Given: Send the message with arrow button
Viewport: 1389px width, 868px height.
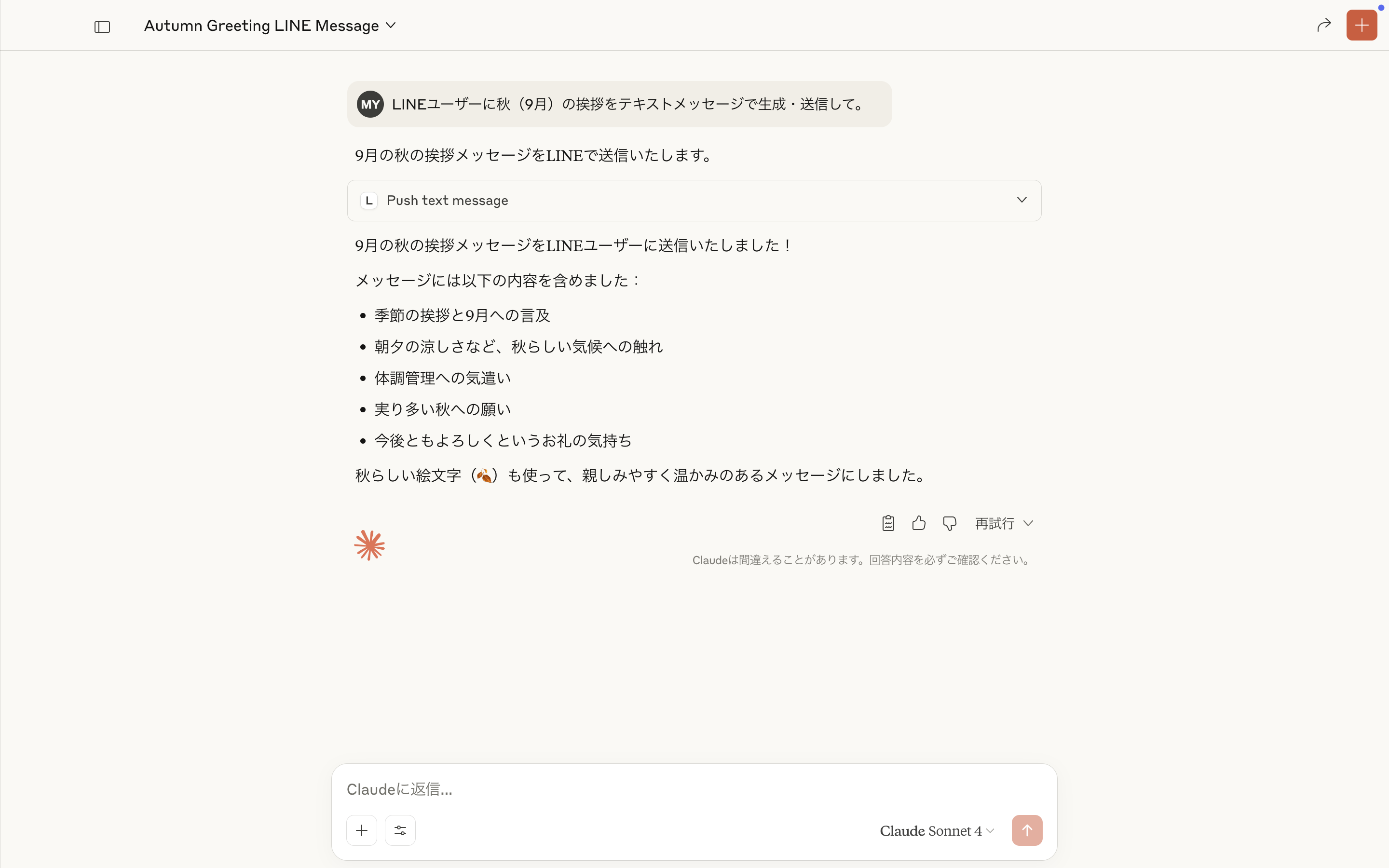Looking at the screenshot, I should pos(1026,830).
